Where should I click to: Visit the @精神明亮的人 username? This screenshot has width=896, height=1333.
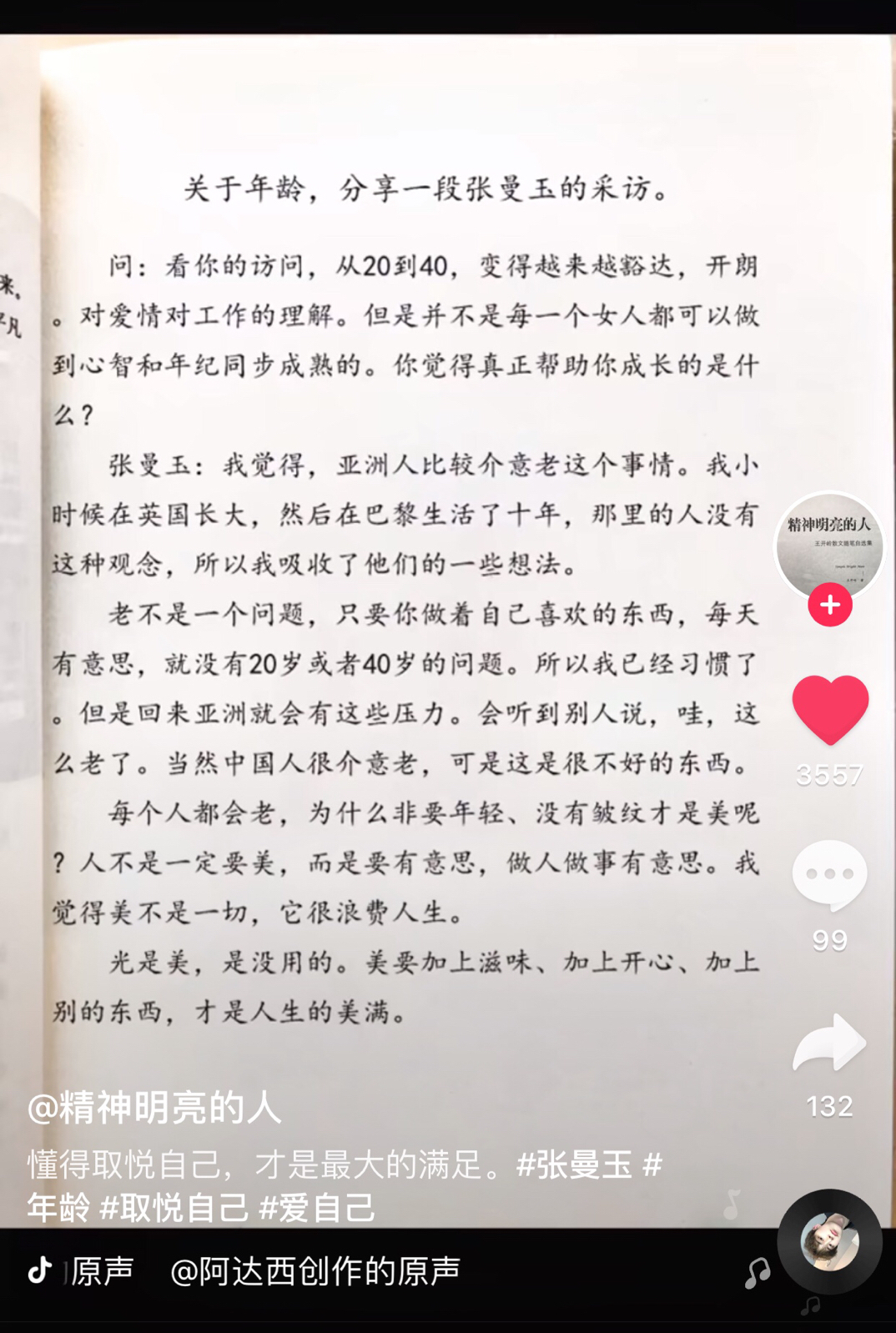click(x=154, y=1108)
